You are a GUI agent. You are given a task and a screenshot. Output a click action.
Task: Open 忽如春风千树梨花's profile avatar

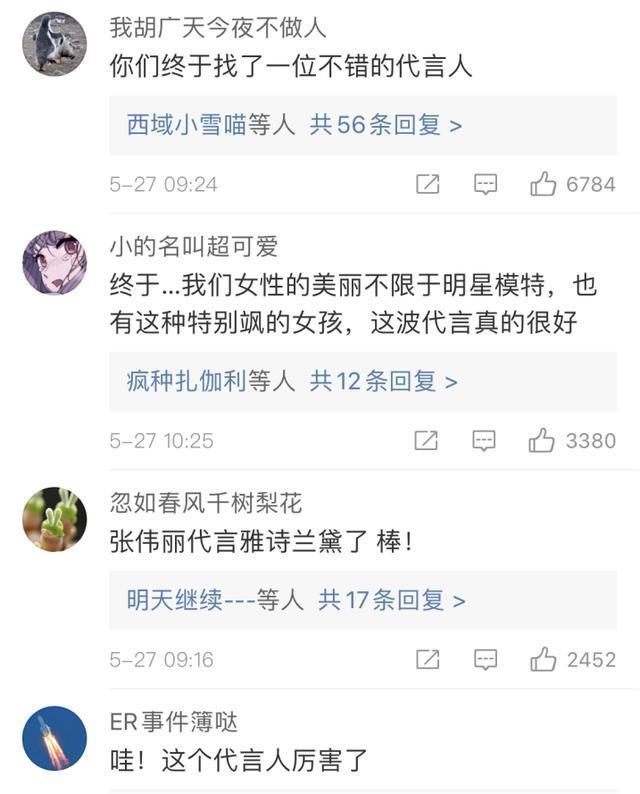[54, 519]
